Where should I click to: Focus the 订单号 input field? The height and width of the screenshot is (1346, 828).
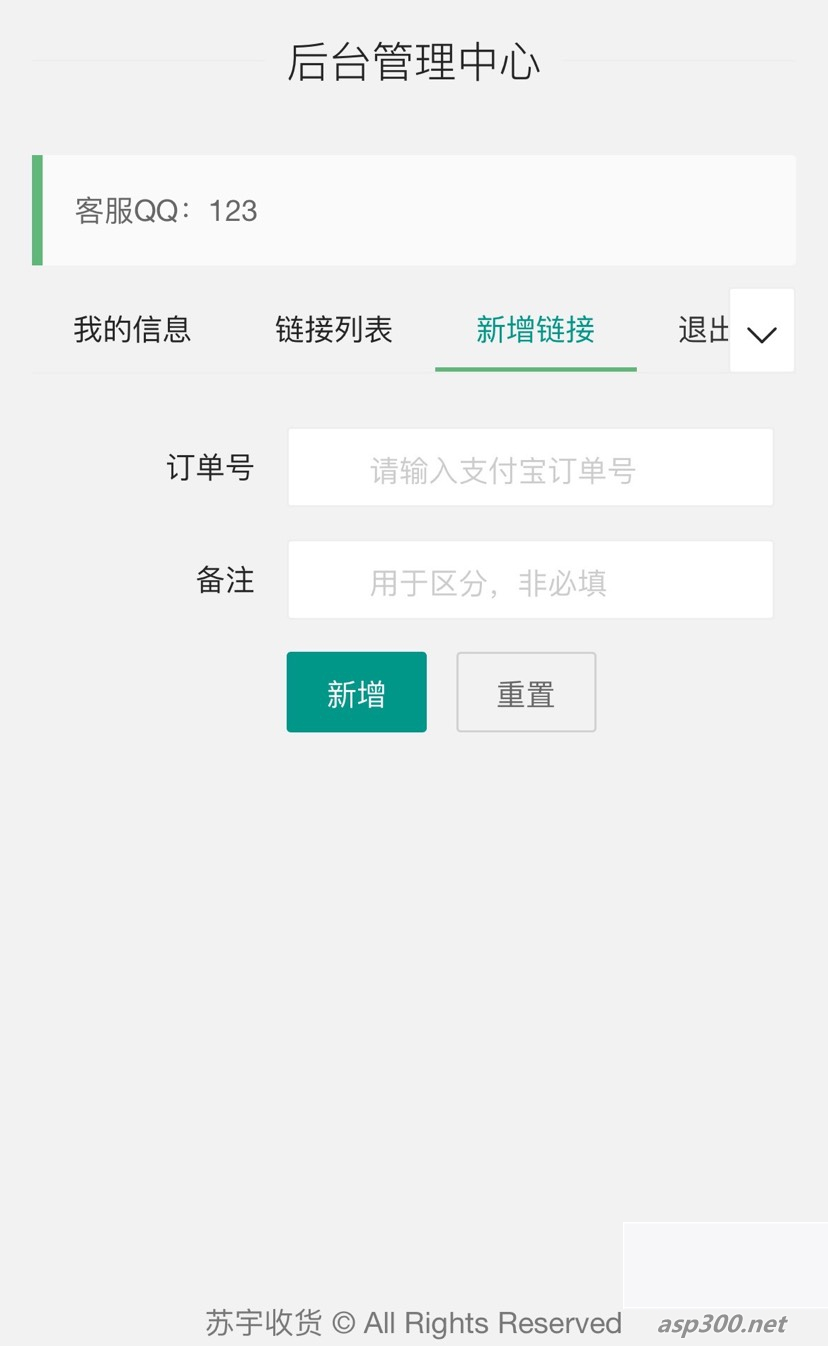(530, 468)
